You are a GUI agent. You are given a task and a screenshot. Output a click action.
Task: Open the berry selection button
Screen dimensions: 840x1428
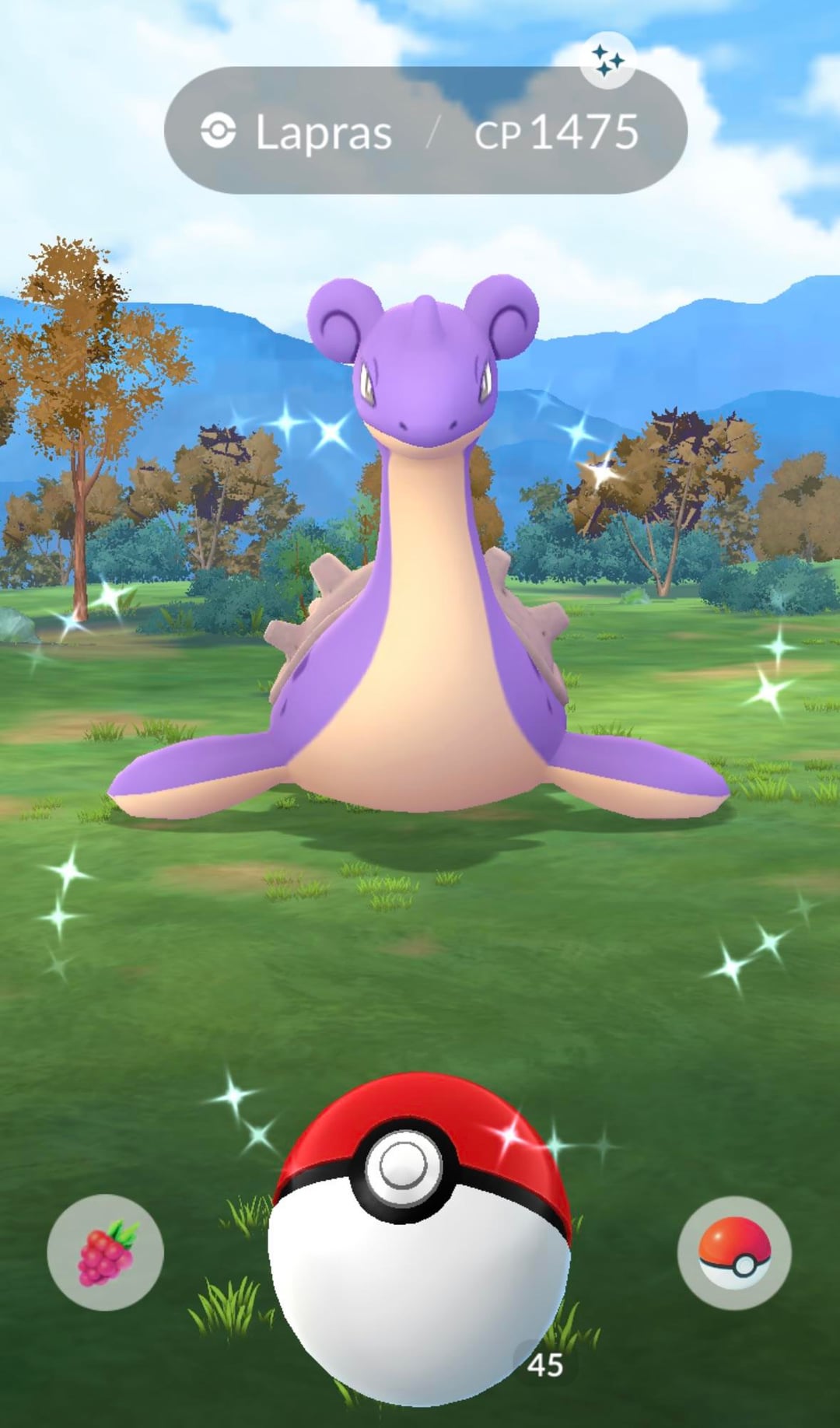[x=105, y=1251]
